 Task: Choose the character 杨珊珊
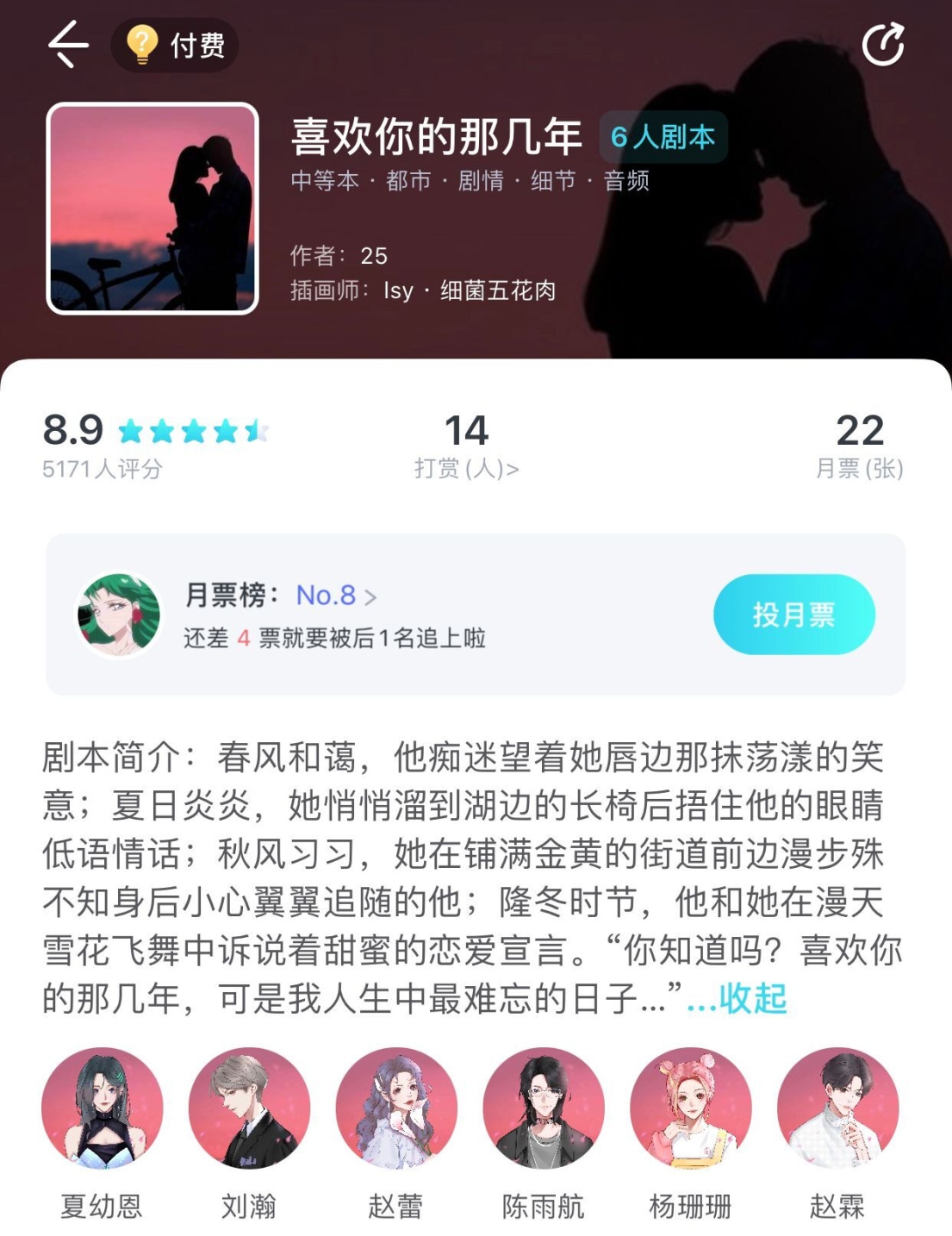[690, 1108]
